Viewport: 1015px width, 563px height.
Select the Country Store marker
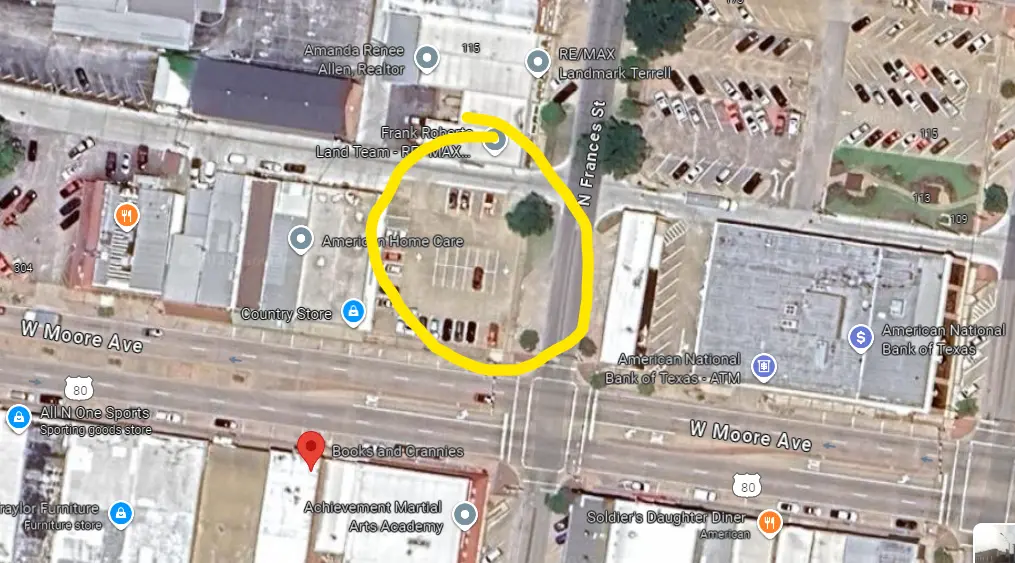click(x=352, y=314)
